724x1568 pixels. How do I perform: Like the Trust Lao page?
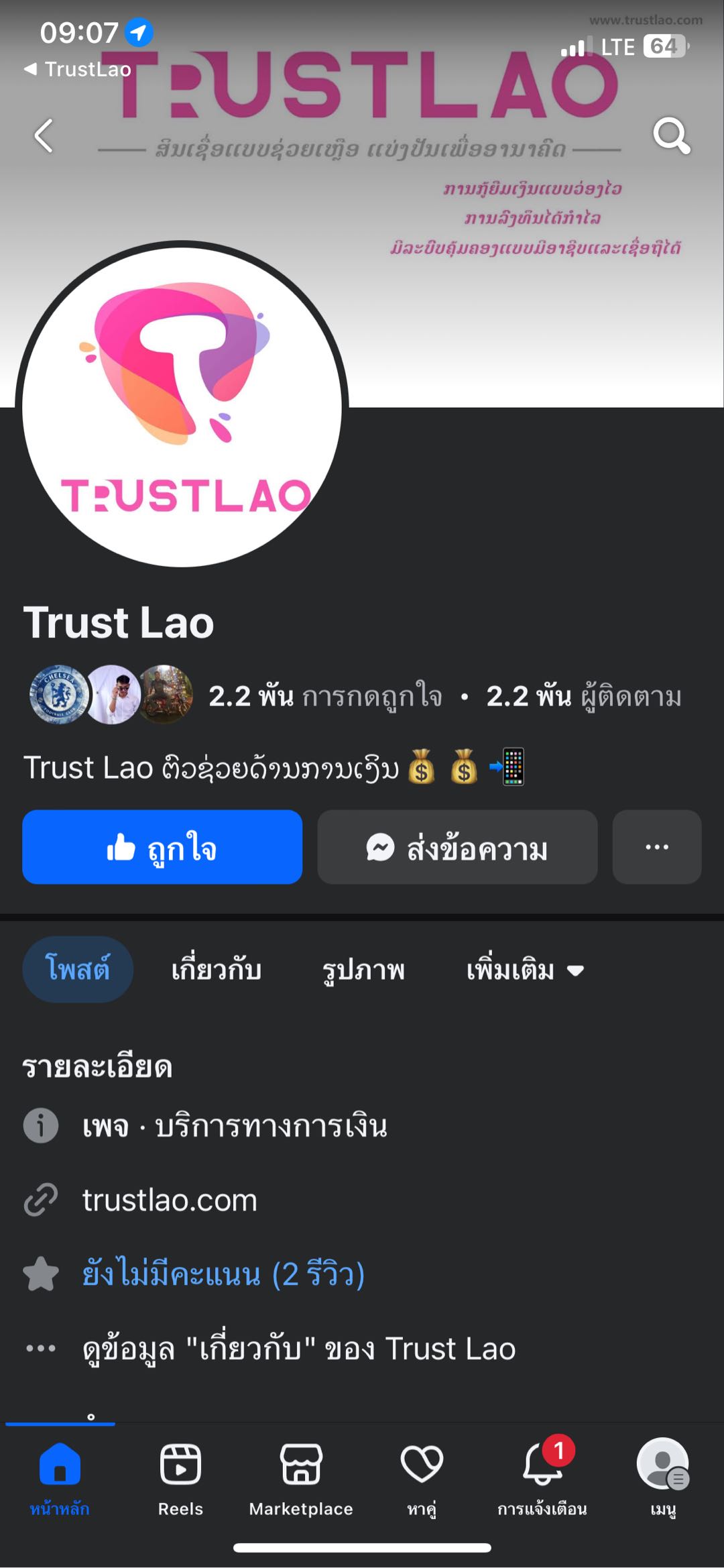(x=162, y=847)
